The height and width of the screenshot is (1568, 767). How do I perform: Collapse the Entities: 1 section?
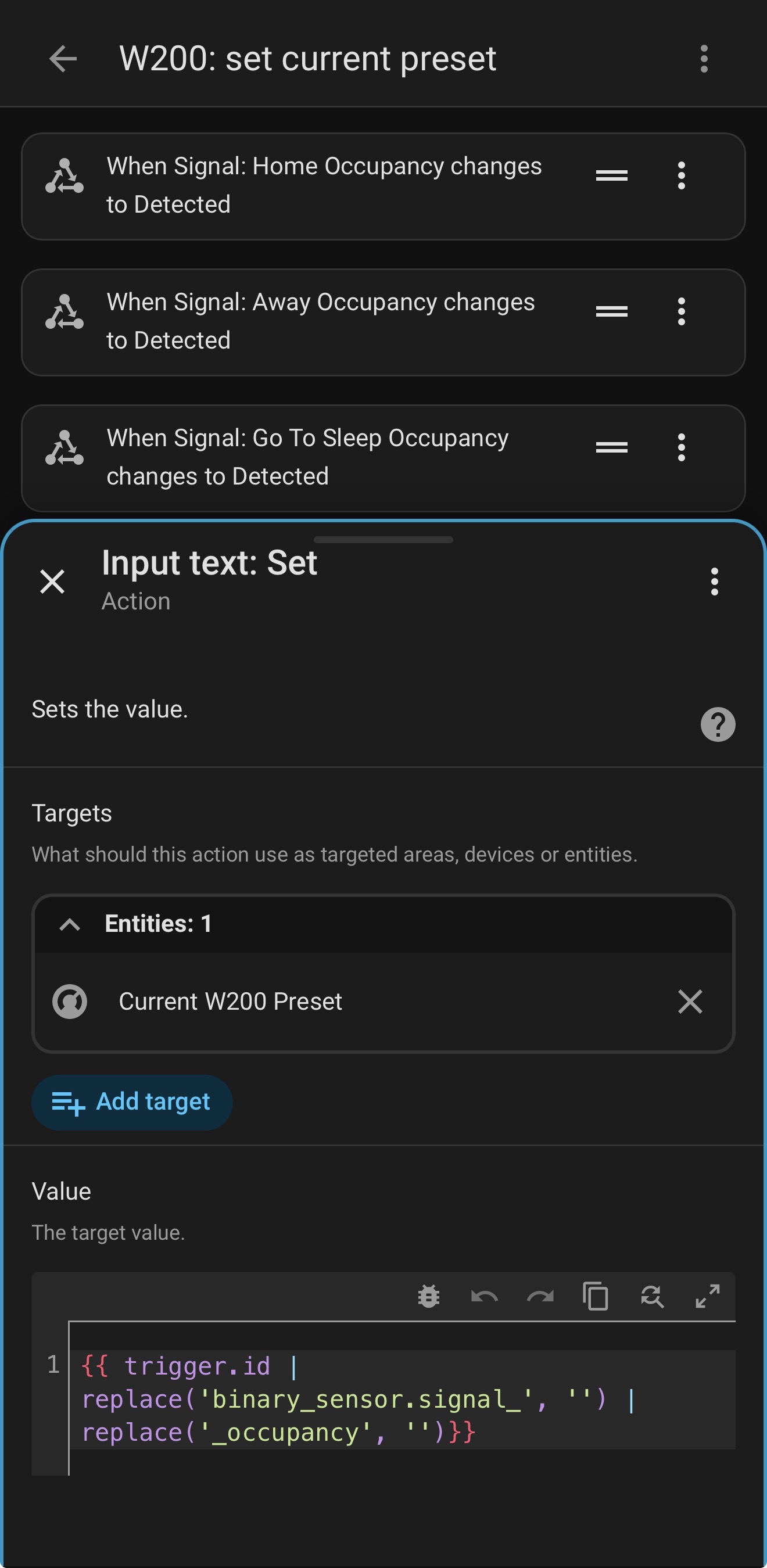click(70, 925)
